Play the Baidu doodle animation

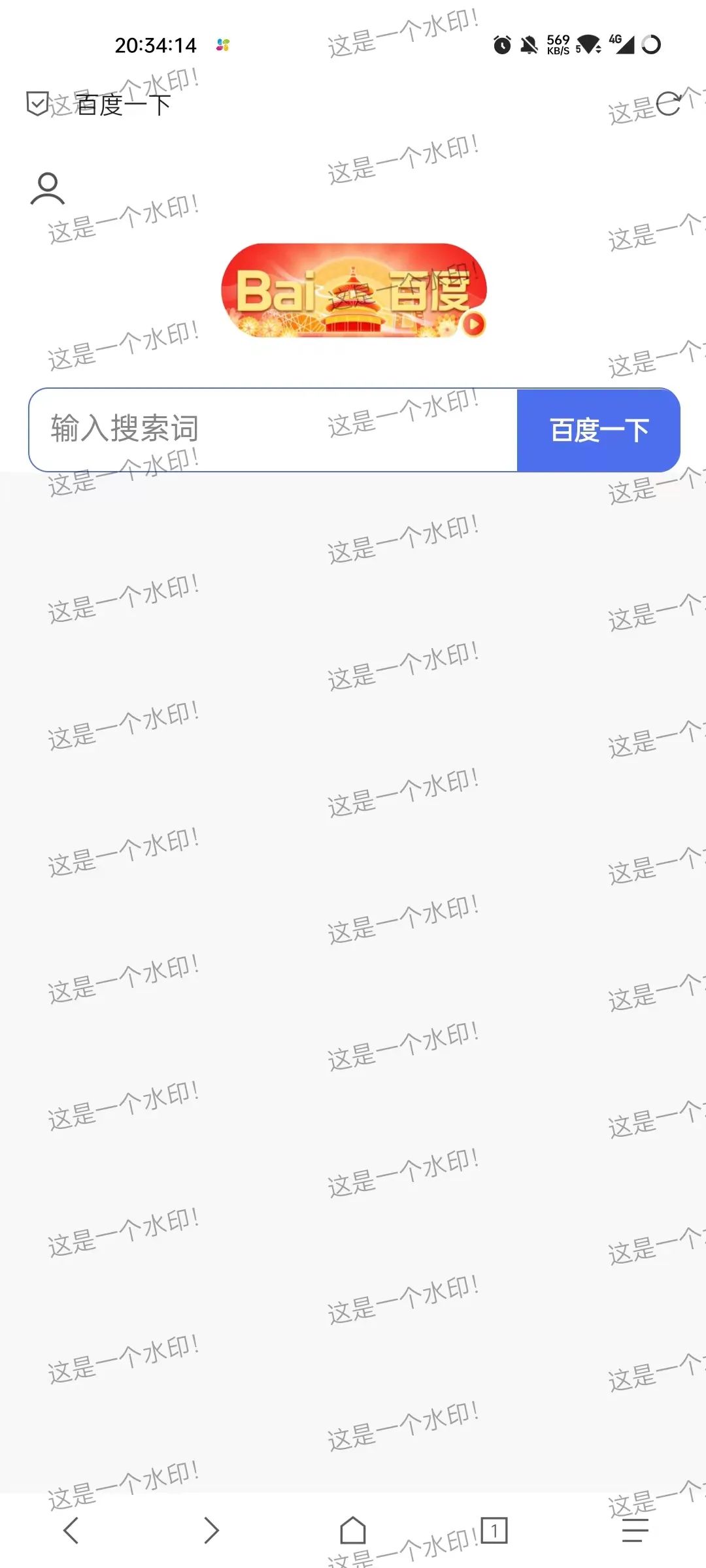(475, 323)
